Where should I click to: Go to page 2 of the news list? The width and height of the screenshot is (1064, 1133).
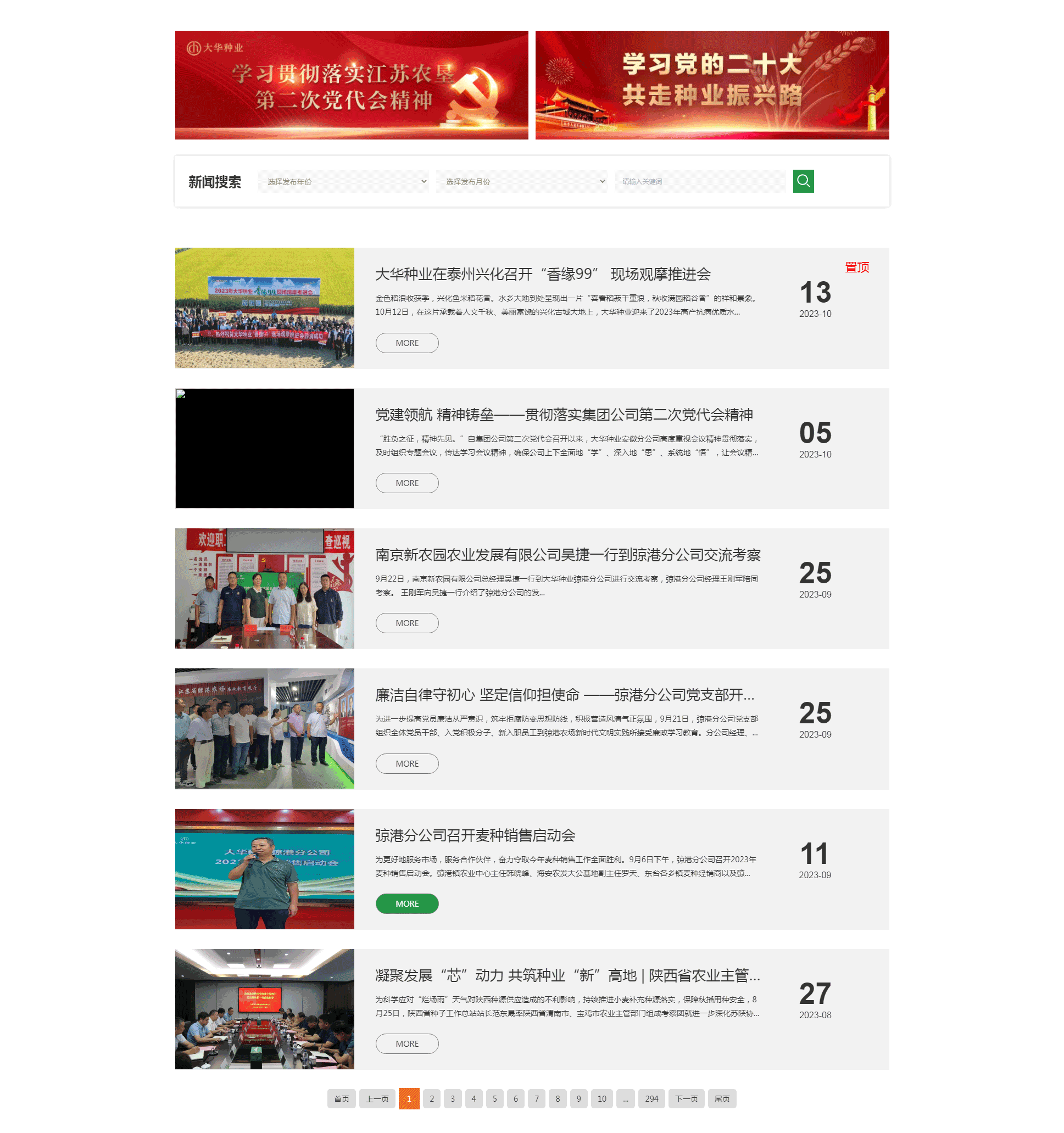pos(432,1099)
